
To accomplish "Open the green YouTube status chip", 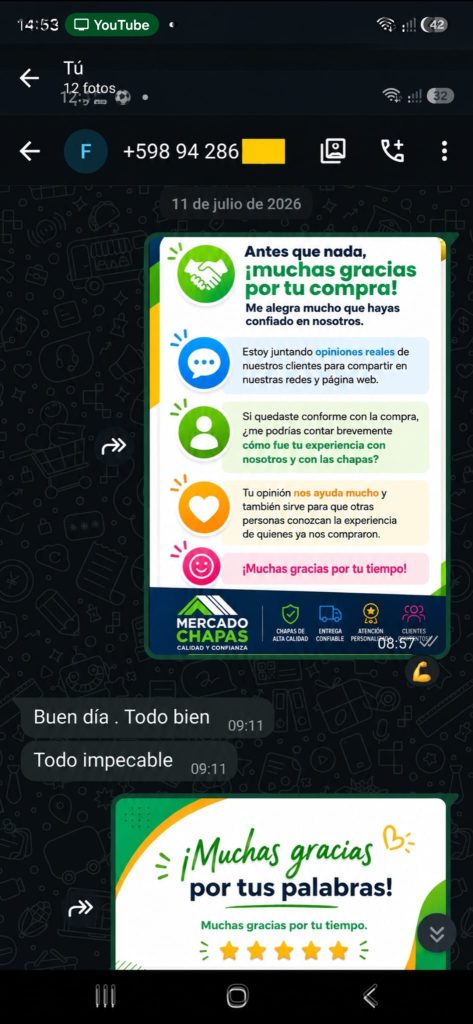I will 112,25.
